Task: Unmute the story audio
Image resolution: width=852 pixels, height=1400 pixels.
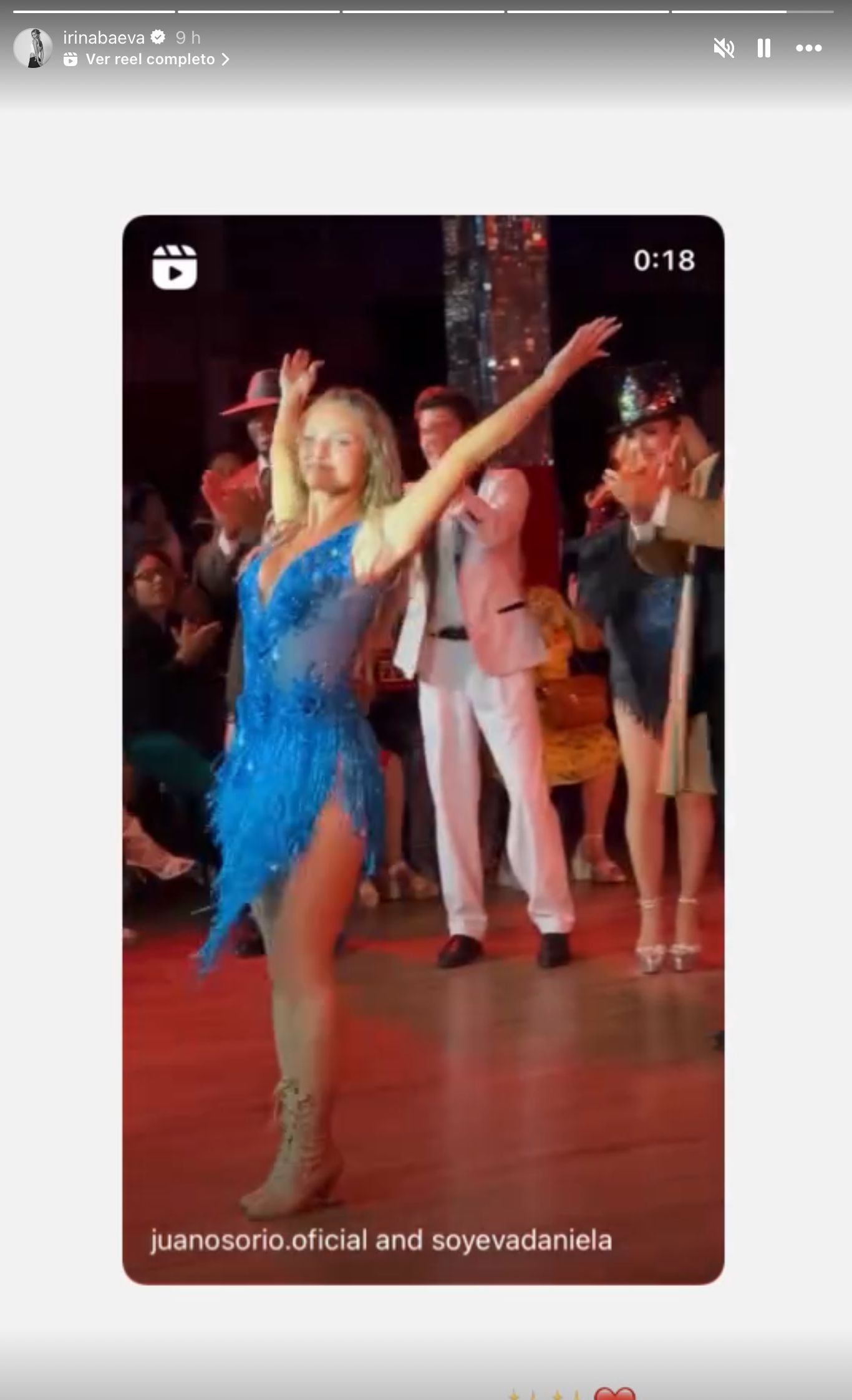Action: 724,48
